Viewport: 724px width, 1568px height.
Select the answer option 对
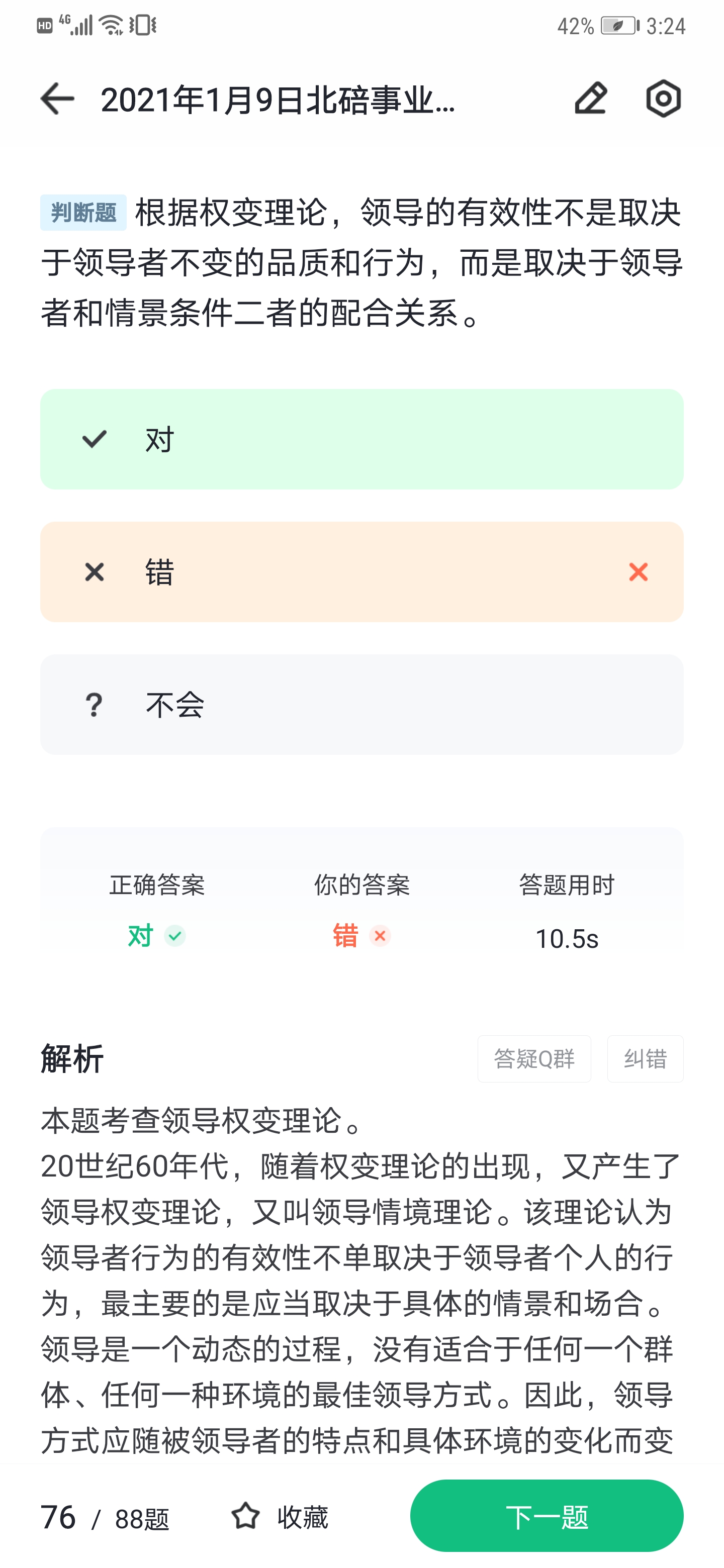click(361, 439)
